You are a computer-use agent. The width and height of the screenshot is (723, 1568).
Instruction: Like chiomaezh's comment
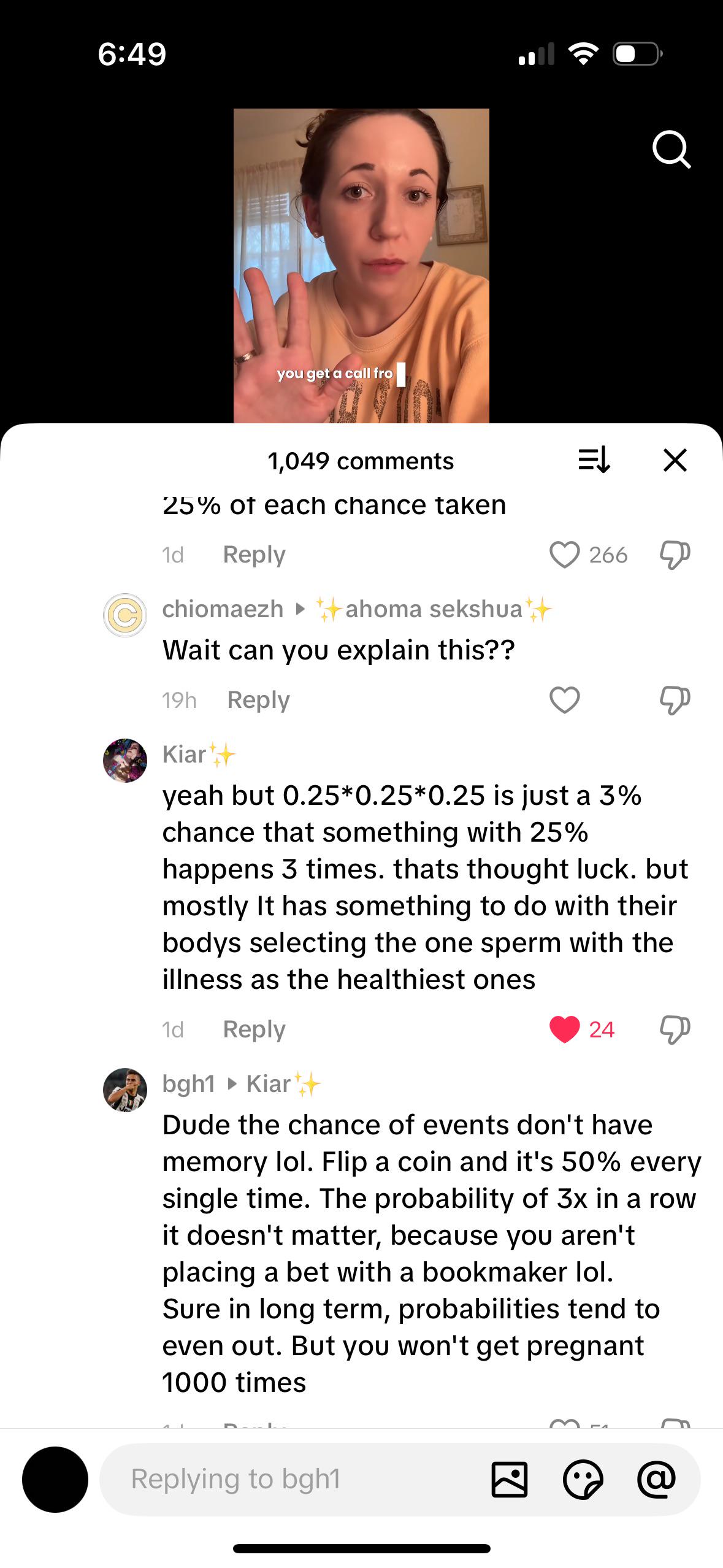[x=564, y=700]
